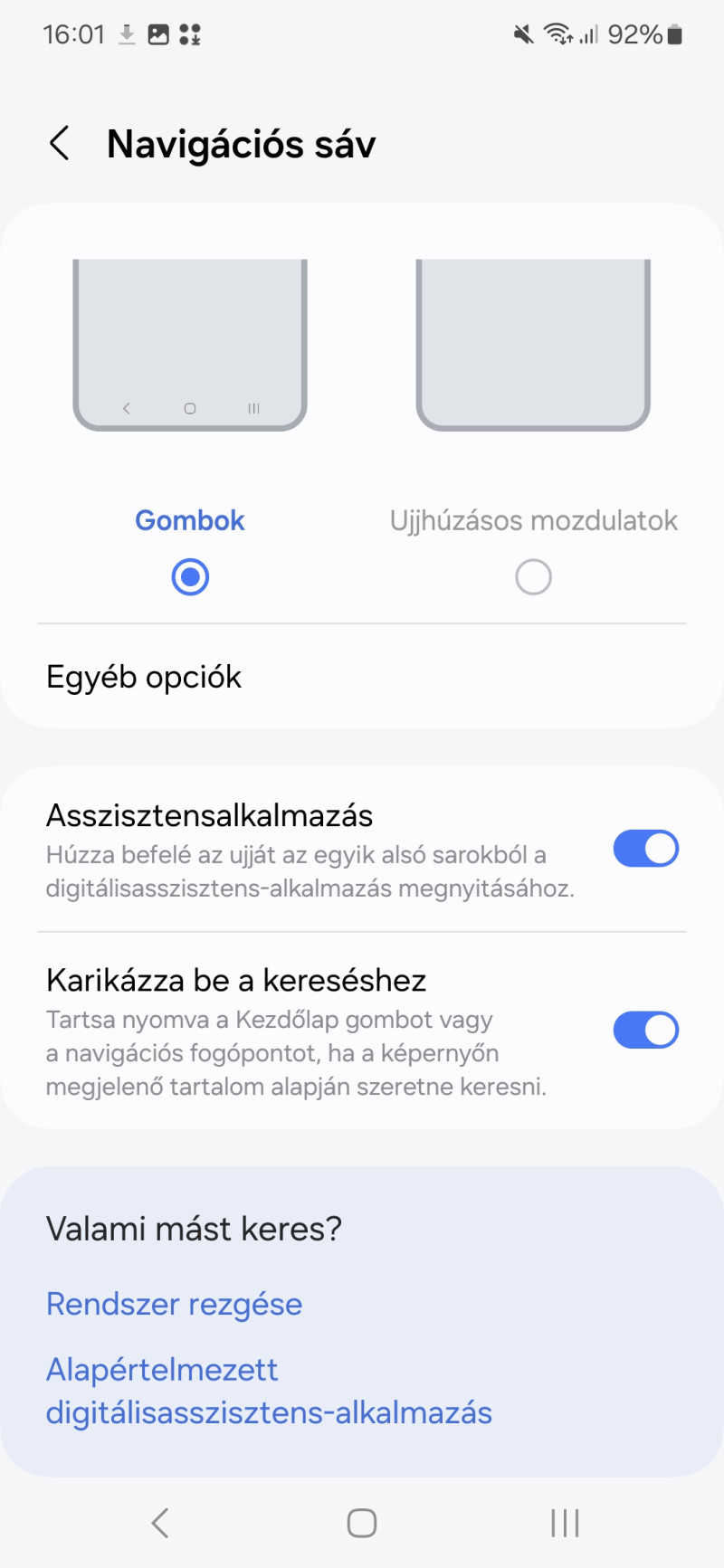Turn off Karikázza be a kereséshez
The height and width of the screenshot is (1568, 724).
[x=645, y=1030]
